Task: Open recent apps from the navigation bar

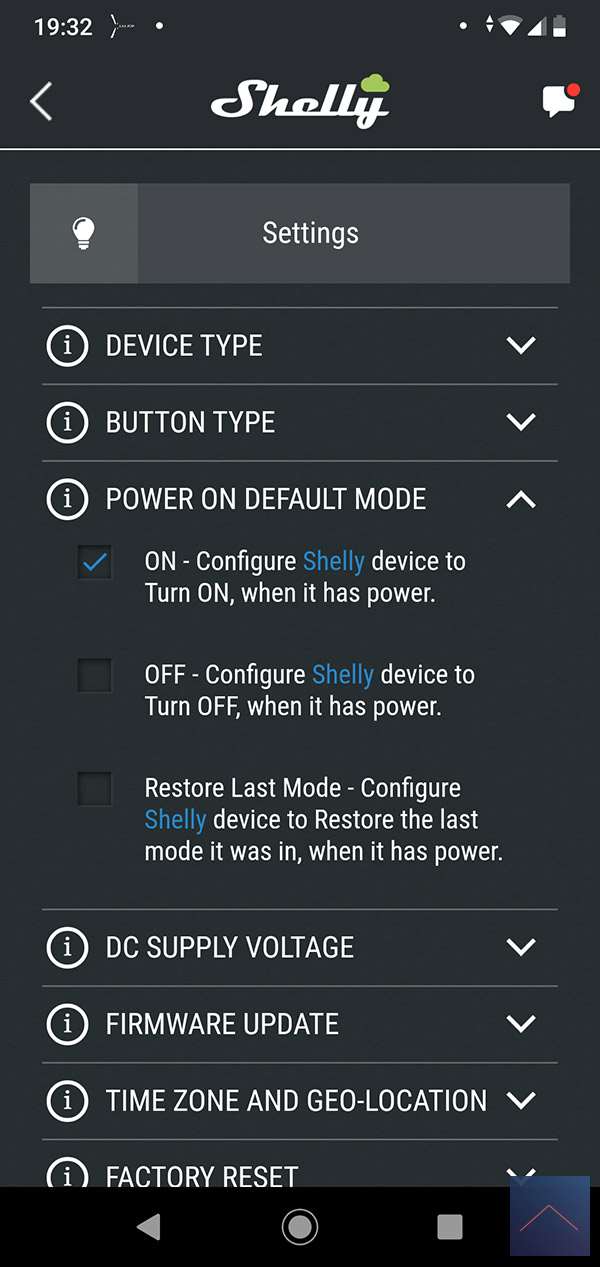Action: [450, 1226]
